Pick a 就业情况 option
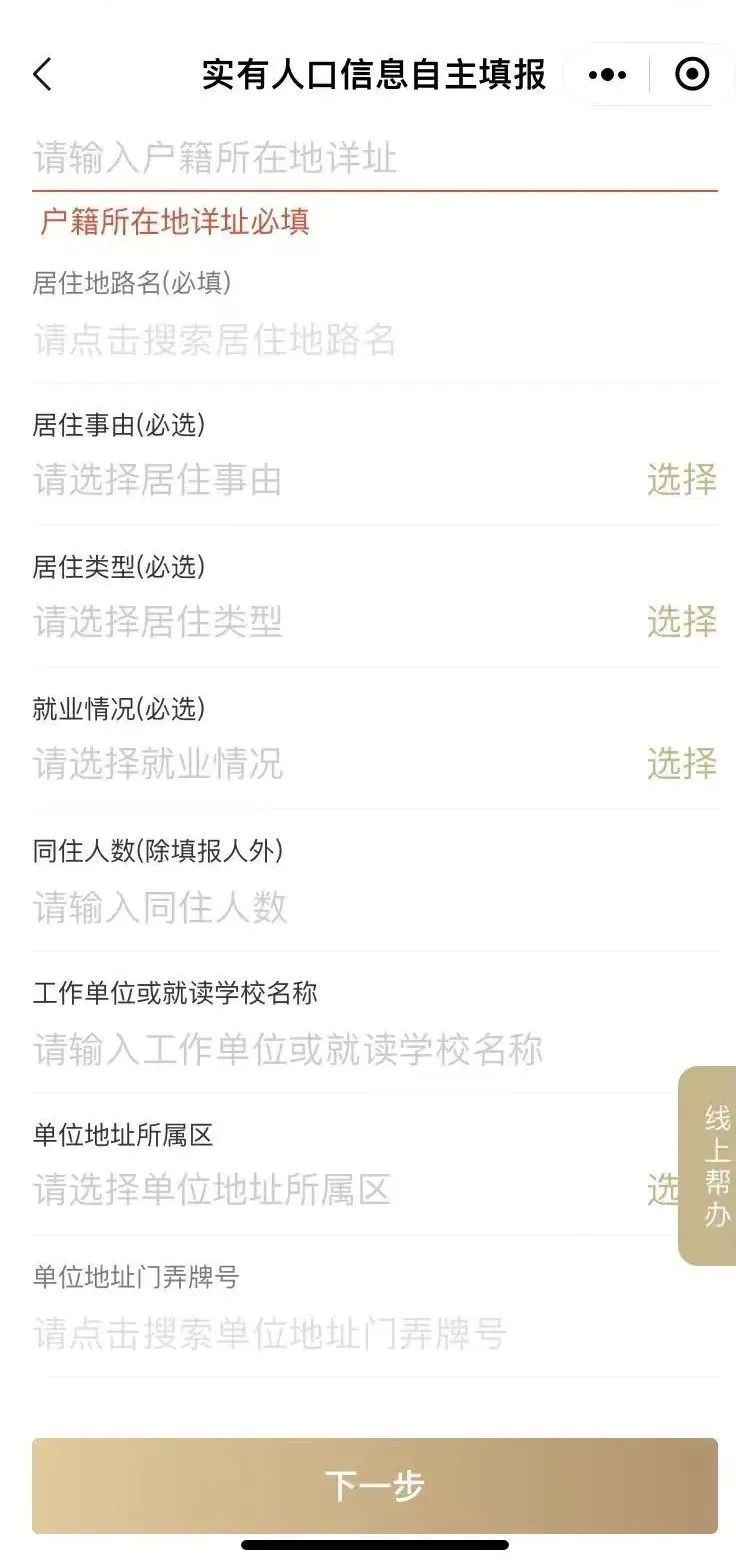Viewport: 736px width, 1566px height. (681, 764)
